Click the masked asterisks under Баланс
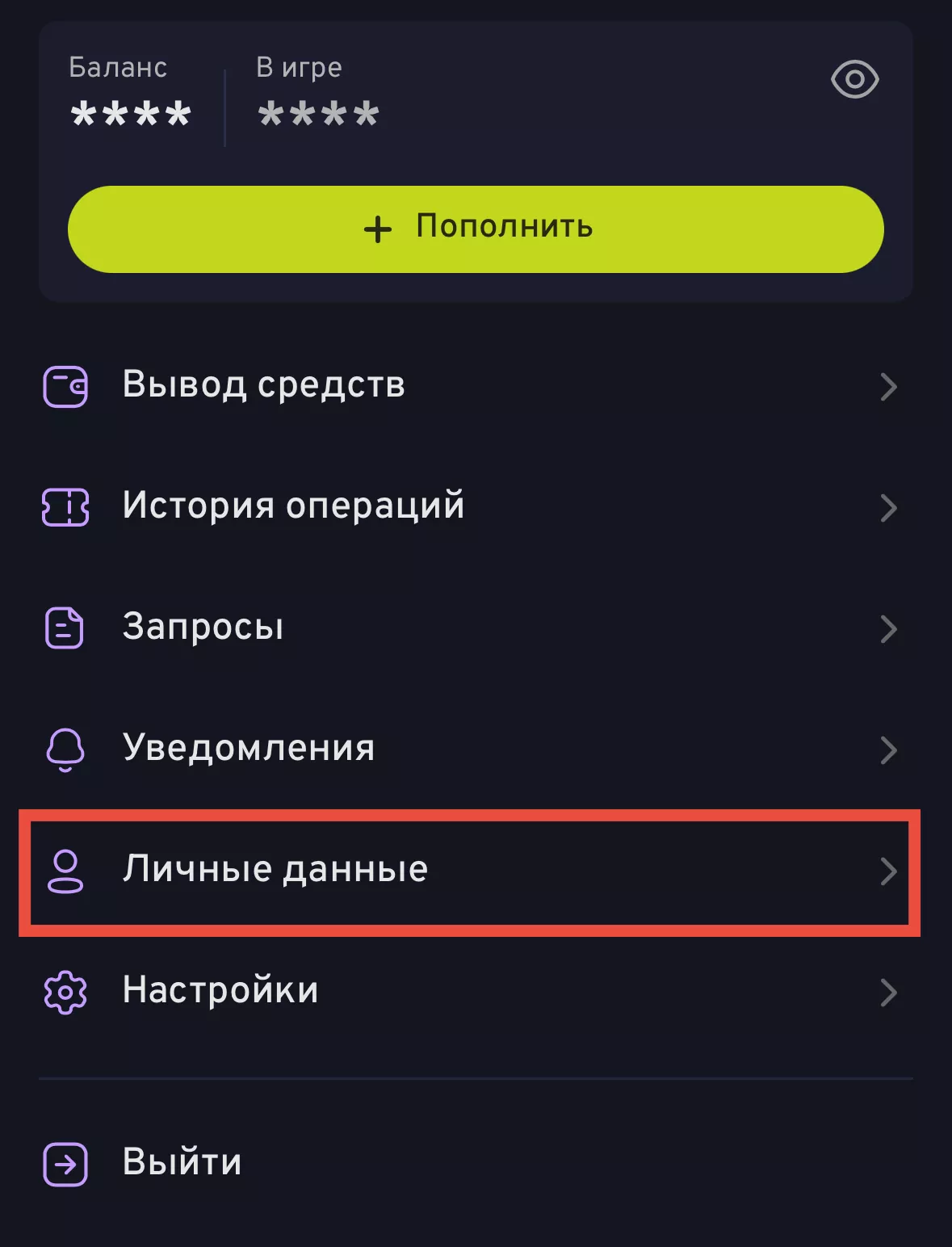This screenshot has width=952, height=1247. [x=129, y=113]
